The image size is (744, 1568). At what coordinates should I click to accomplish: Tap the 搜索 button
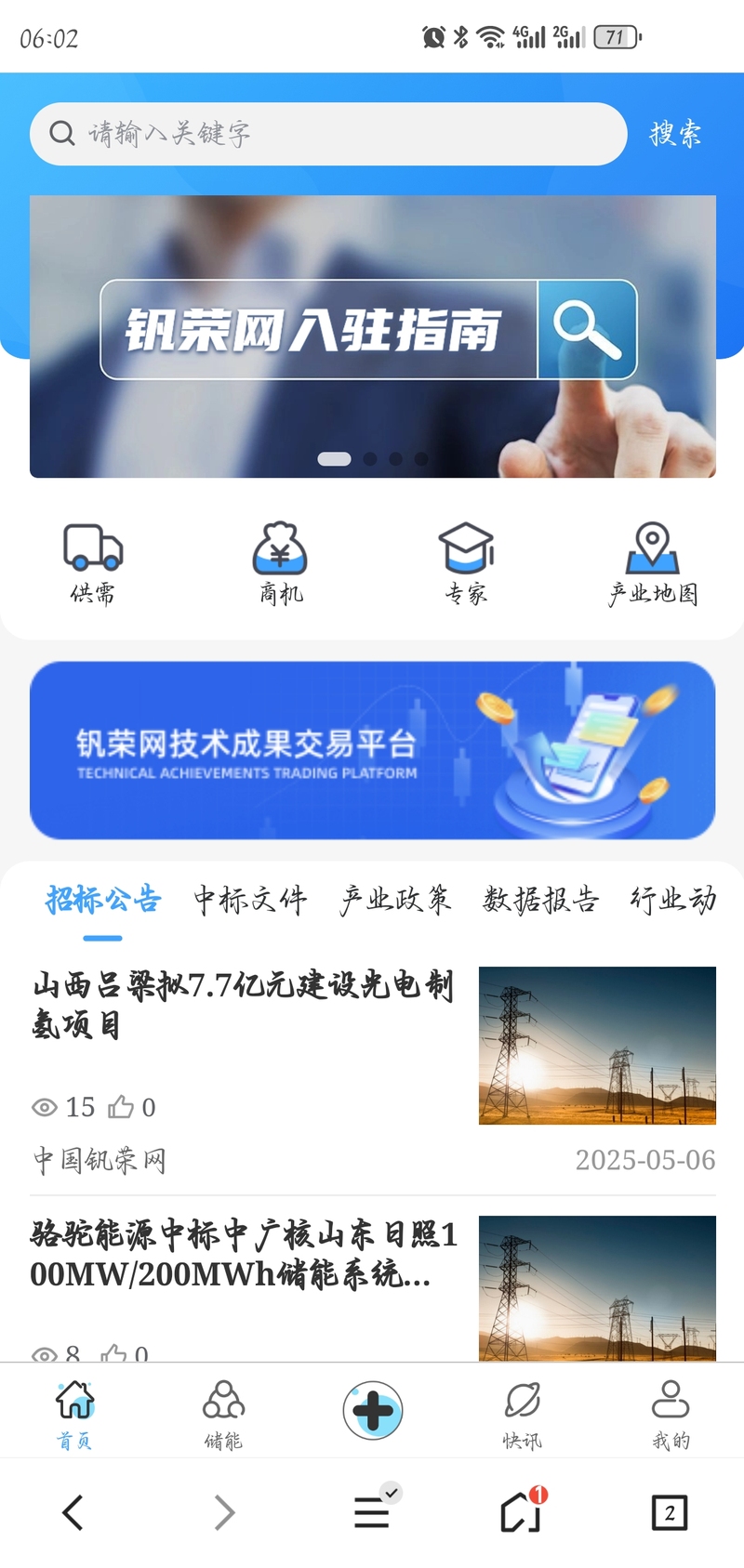(x=675, y=134)
